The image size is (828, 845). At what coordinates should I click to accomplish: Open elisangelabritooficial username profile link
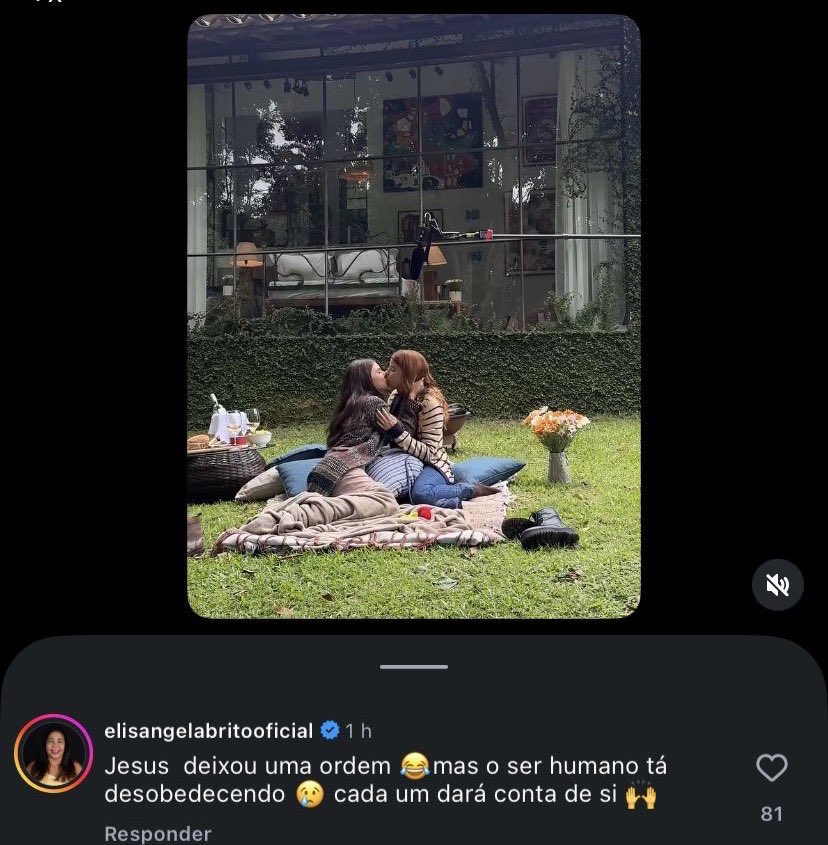coord(208,731)
